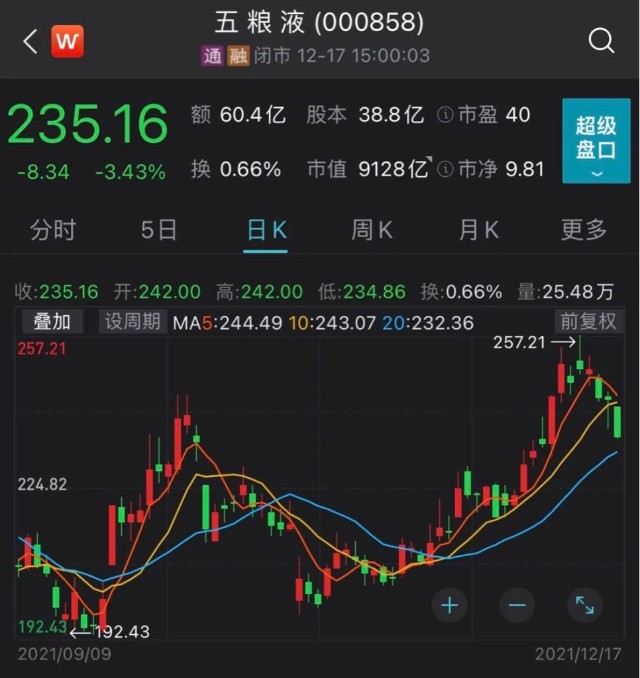
Task: Go back using the top-left arrow
Action: [x=30, y=41]
